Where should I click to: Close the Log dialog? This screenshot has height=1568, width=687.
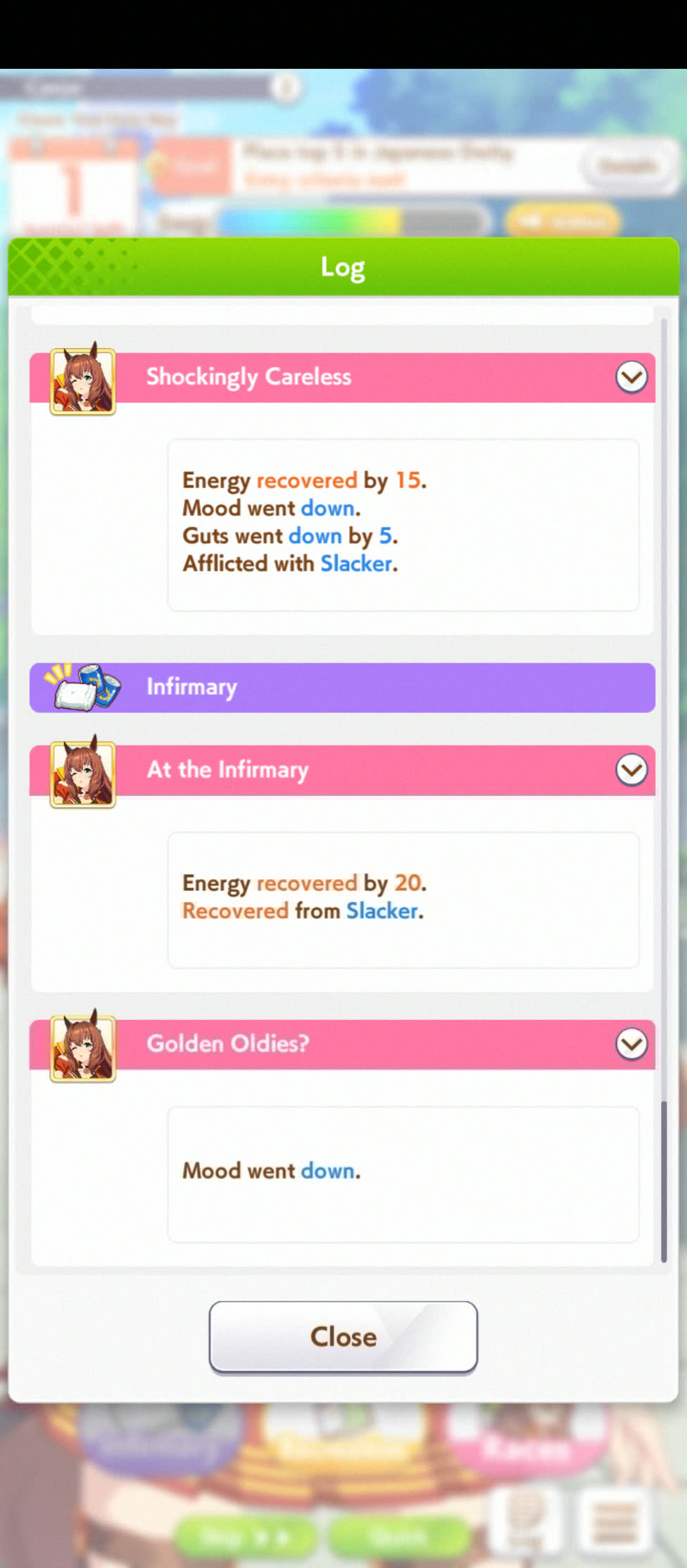(343, 1336)
